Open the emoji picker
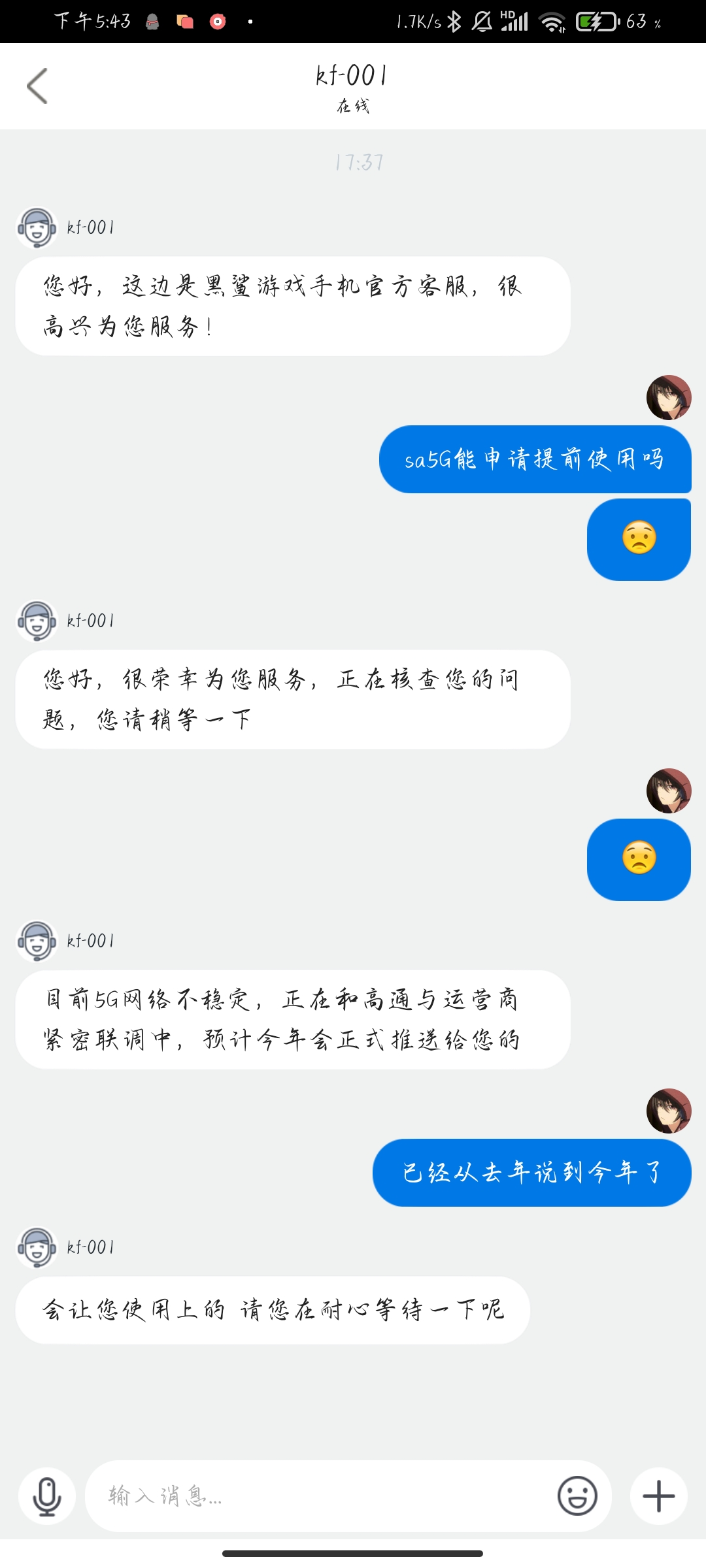This screenshot has width=706, height=1568. coord(577,1495)
